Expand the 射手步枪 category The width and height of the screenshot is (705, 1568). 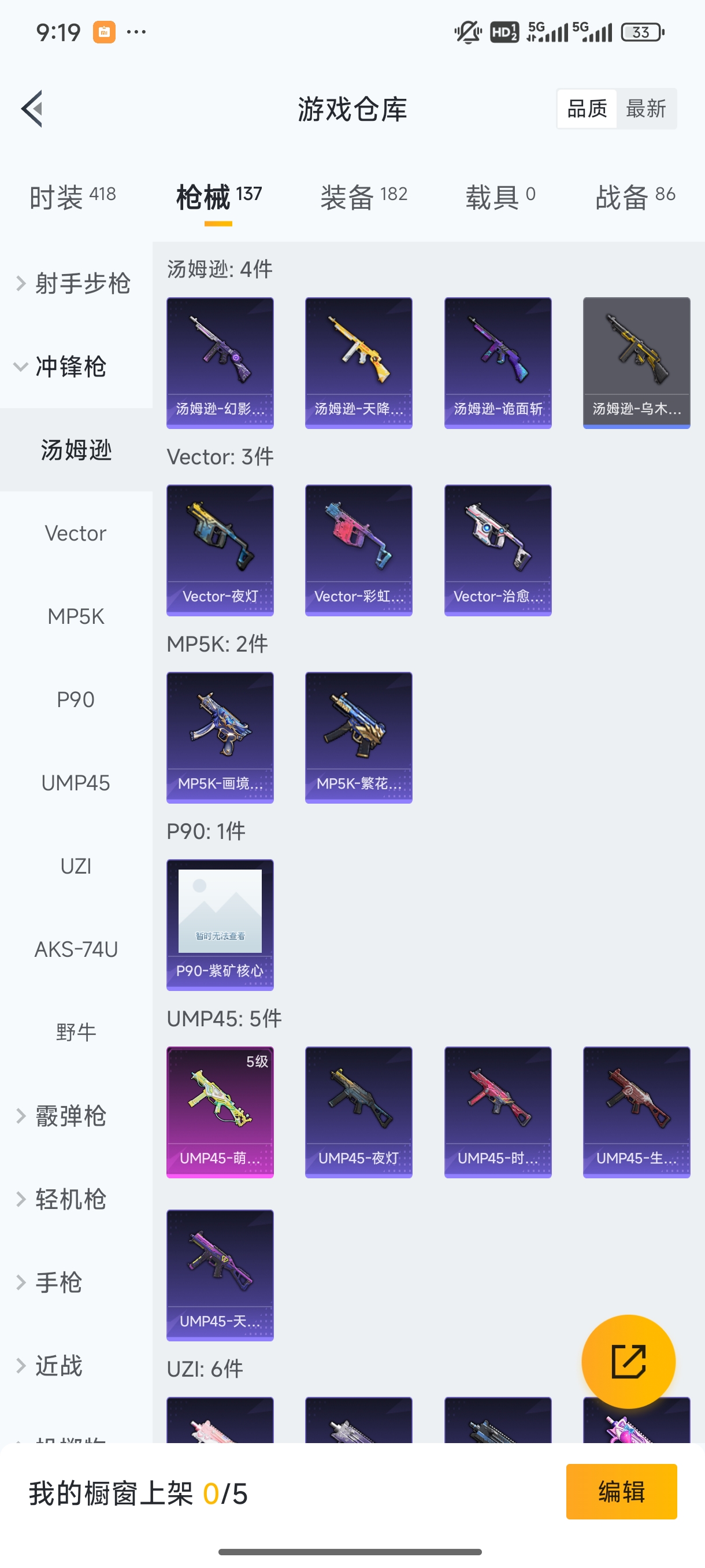(73, 283)
